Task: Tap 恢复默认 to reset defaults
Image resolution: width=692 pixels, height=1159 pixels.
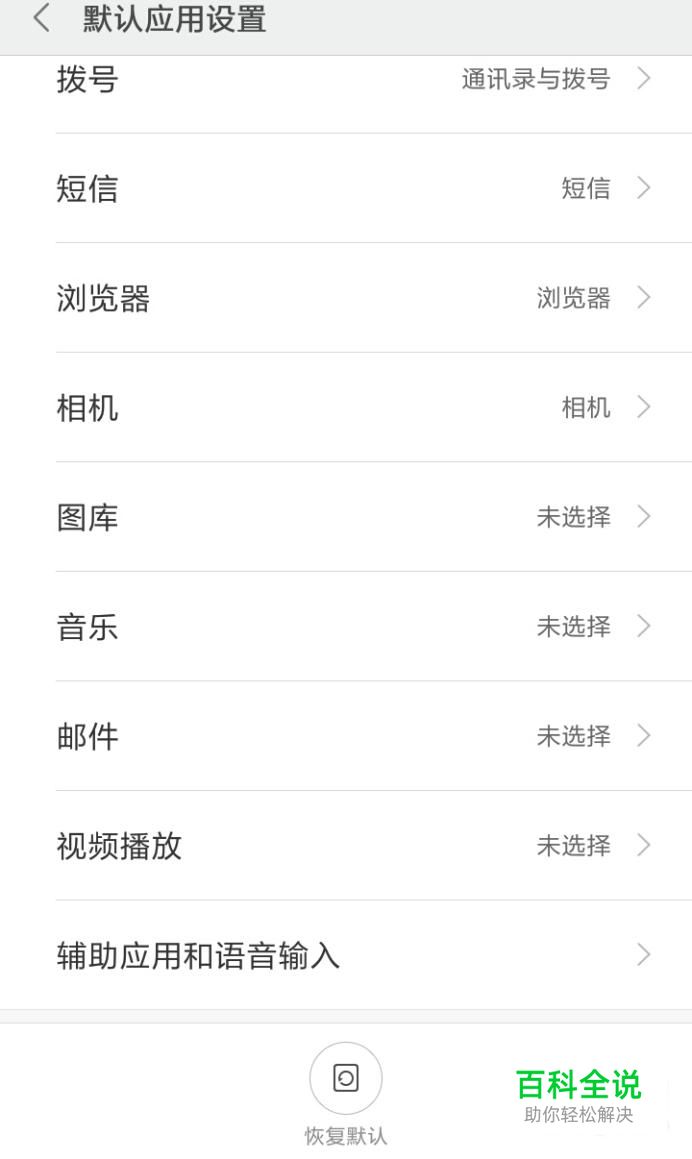Action: pyautogui.click(x=346, y=1094)
